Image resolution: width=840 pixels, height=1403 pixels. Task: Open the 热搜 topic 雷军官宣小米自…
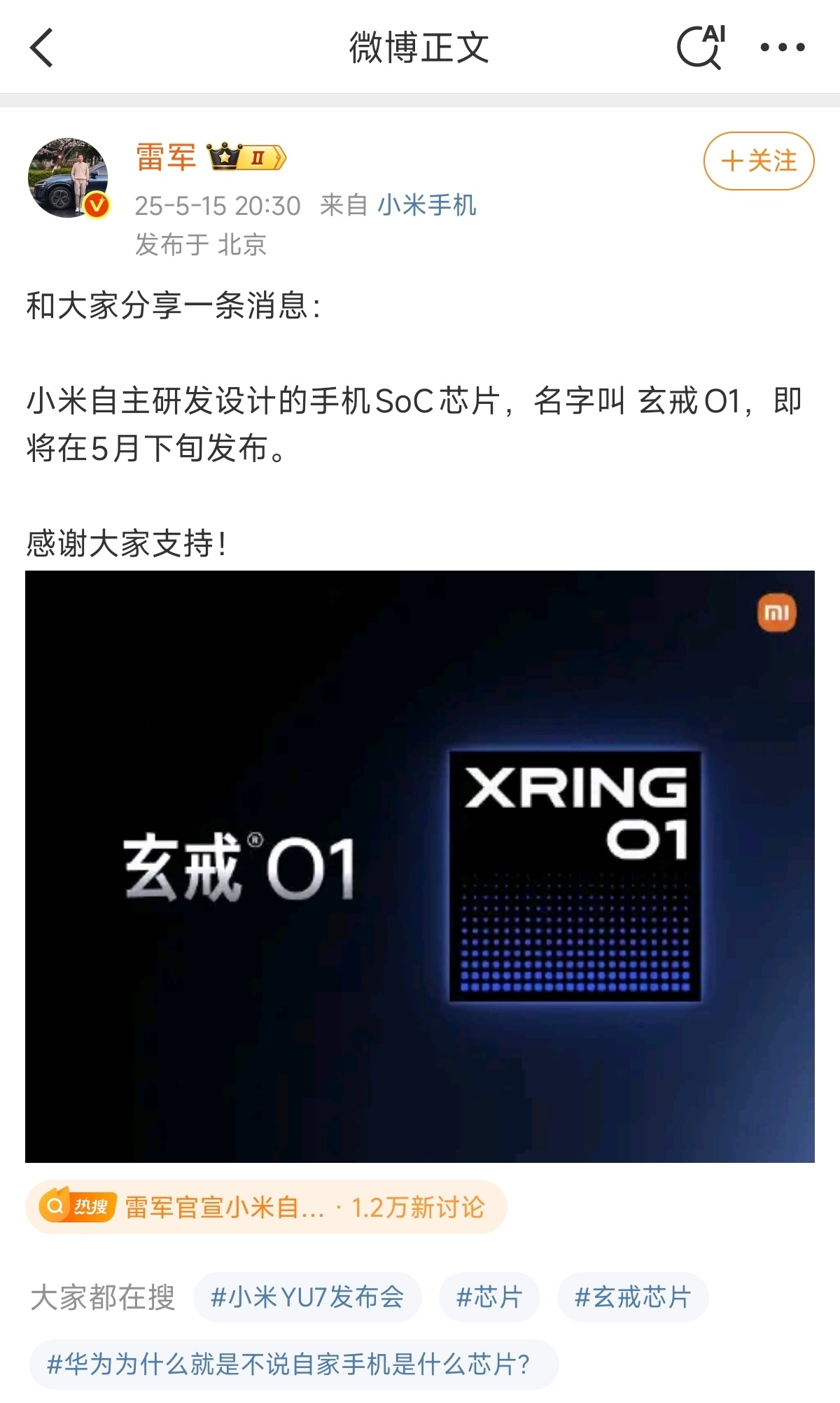266,1207
